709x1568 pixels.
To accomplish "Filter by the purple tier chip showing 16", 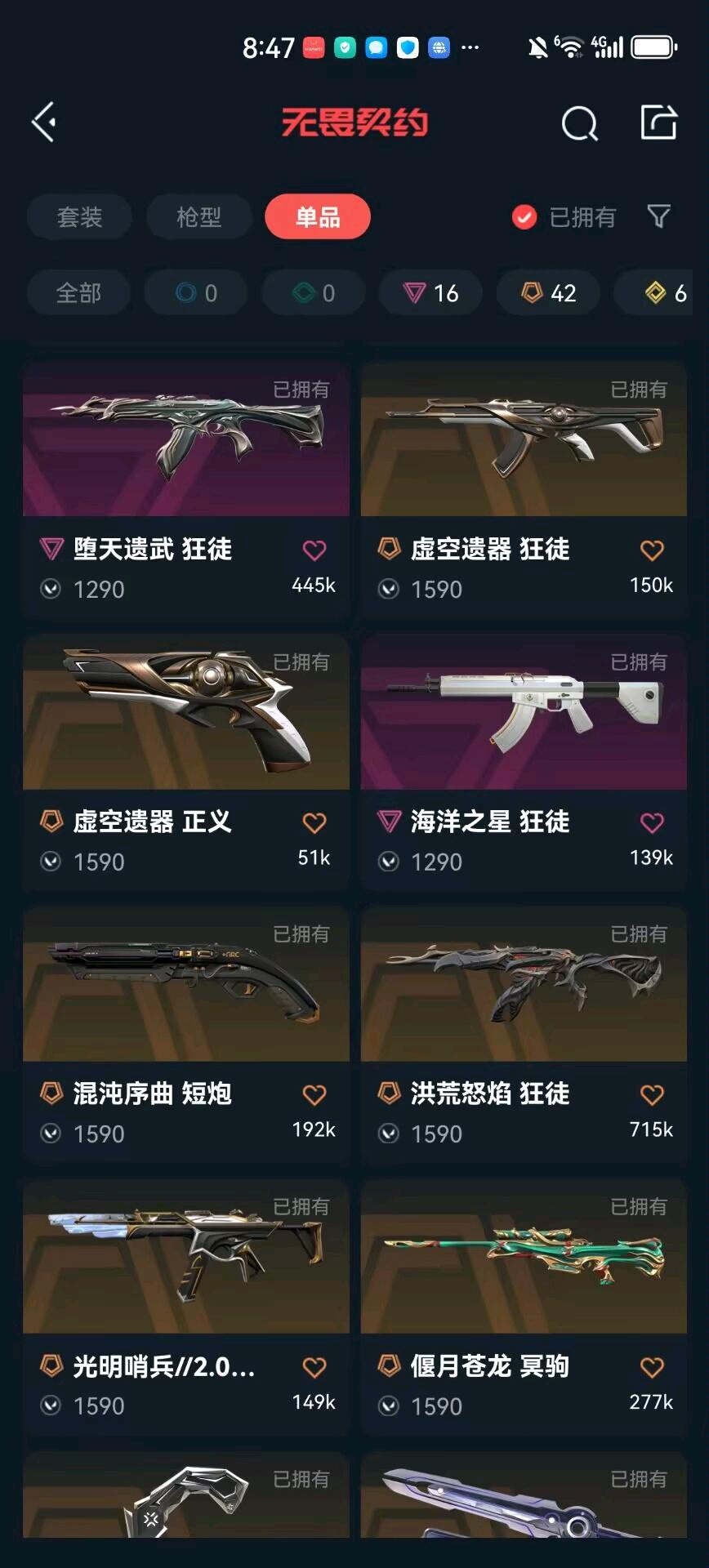I will (430, 292).
